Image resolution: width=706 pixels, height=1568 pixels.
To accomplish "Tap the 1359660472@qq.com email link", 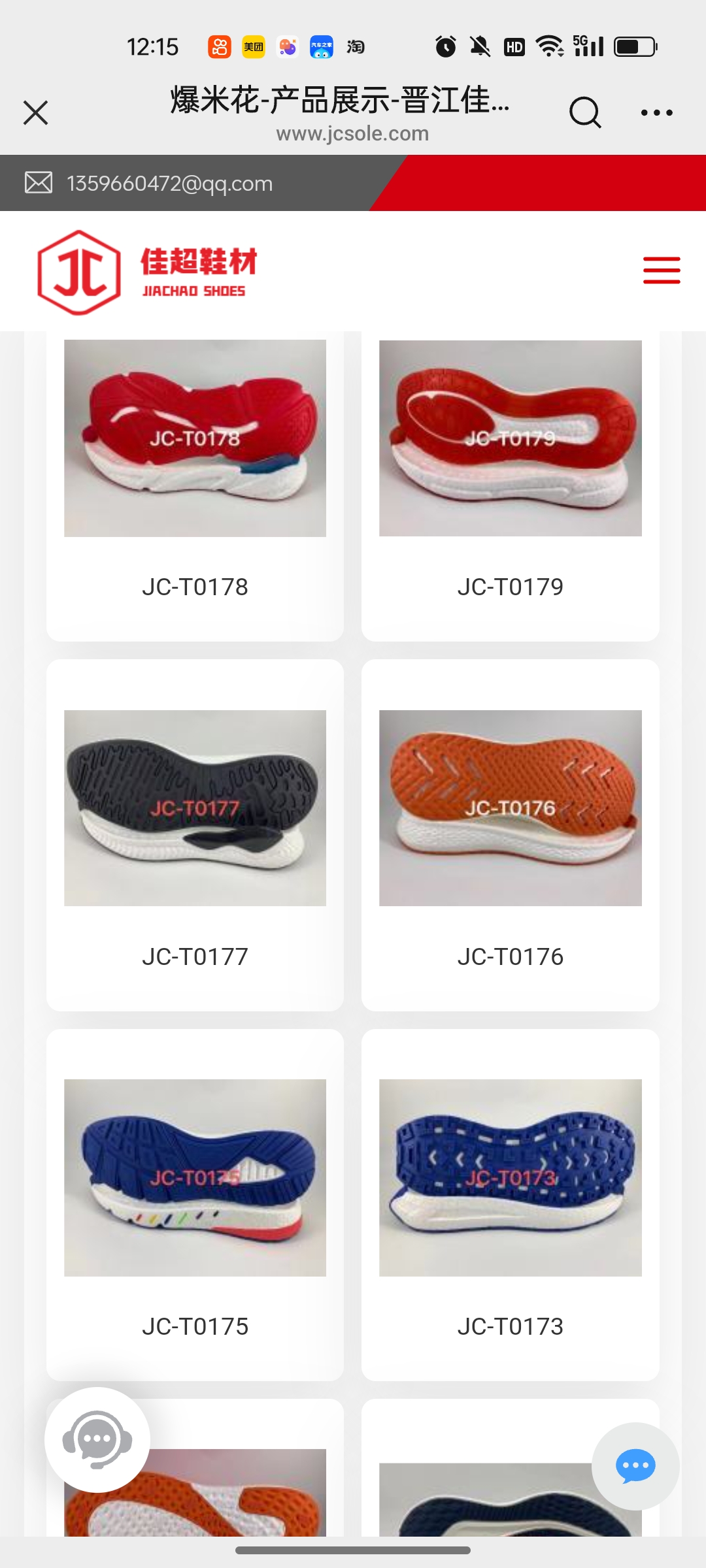I will point(169,184).
